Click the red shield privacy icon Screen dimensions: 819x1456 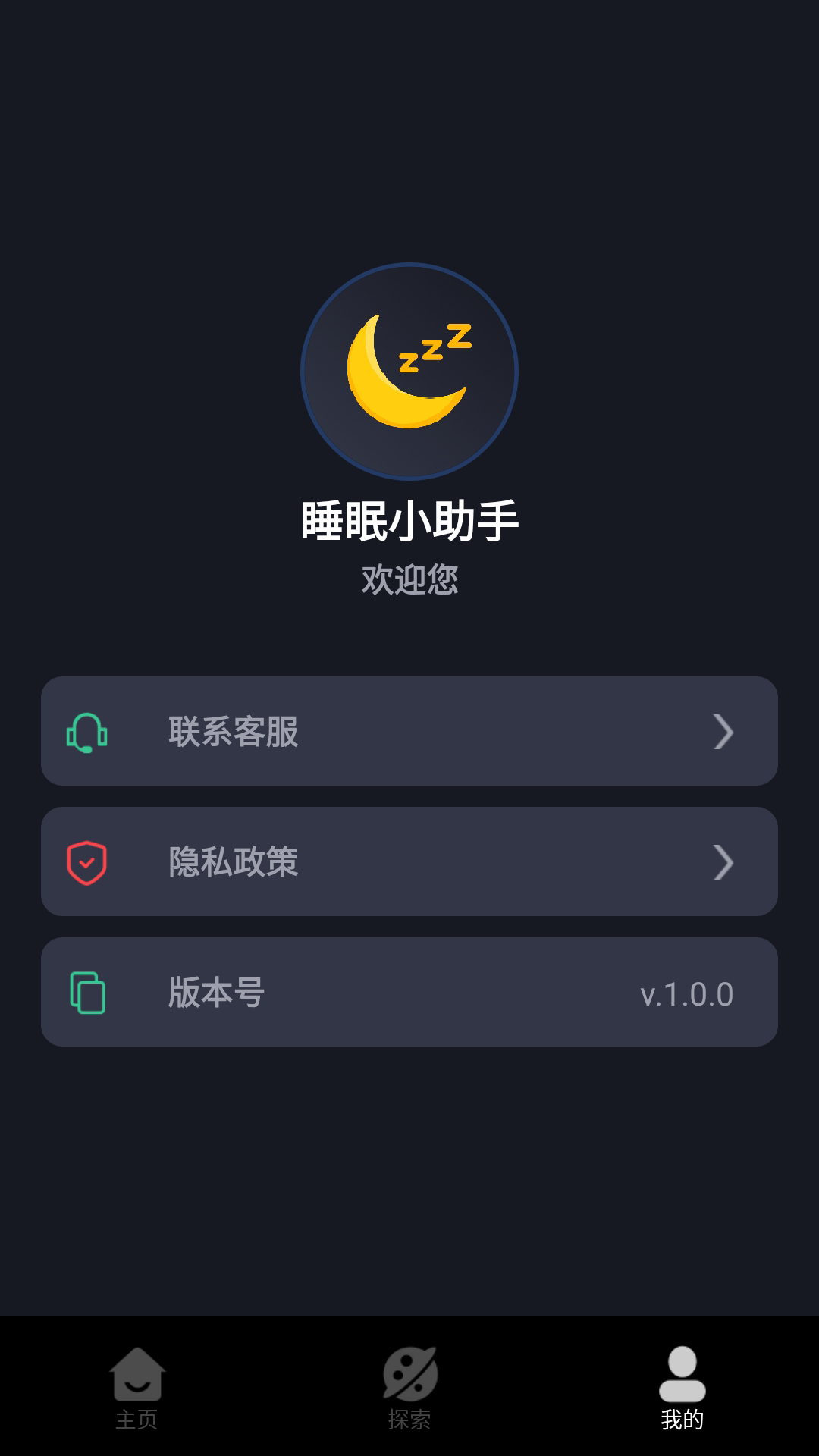(86, 862)
